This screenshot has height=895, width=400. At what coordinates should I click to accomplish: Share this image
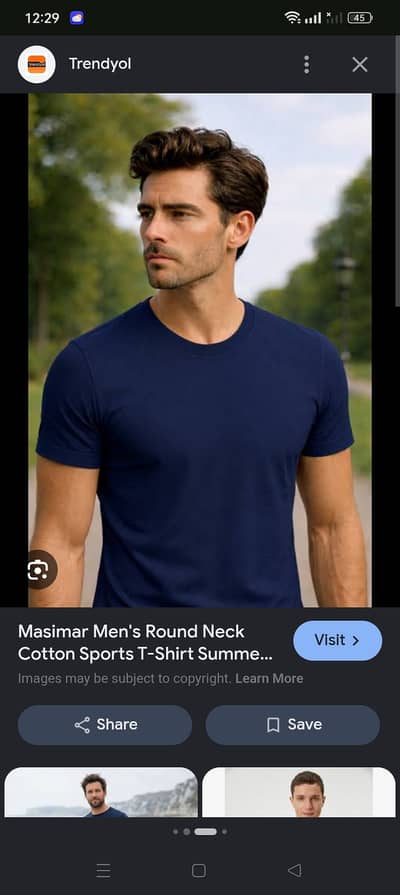[105, 725]
